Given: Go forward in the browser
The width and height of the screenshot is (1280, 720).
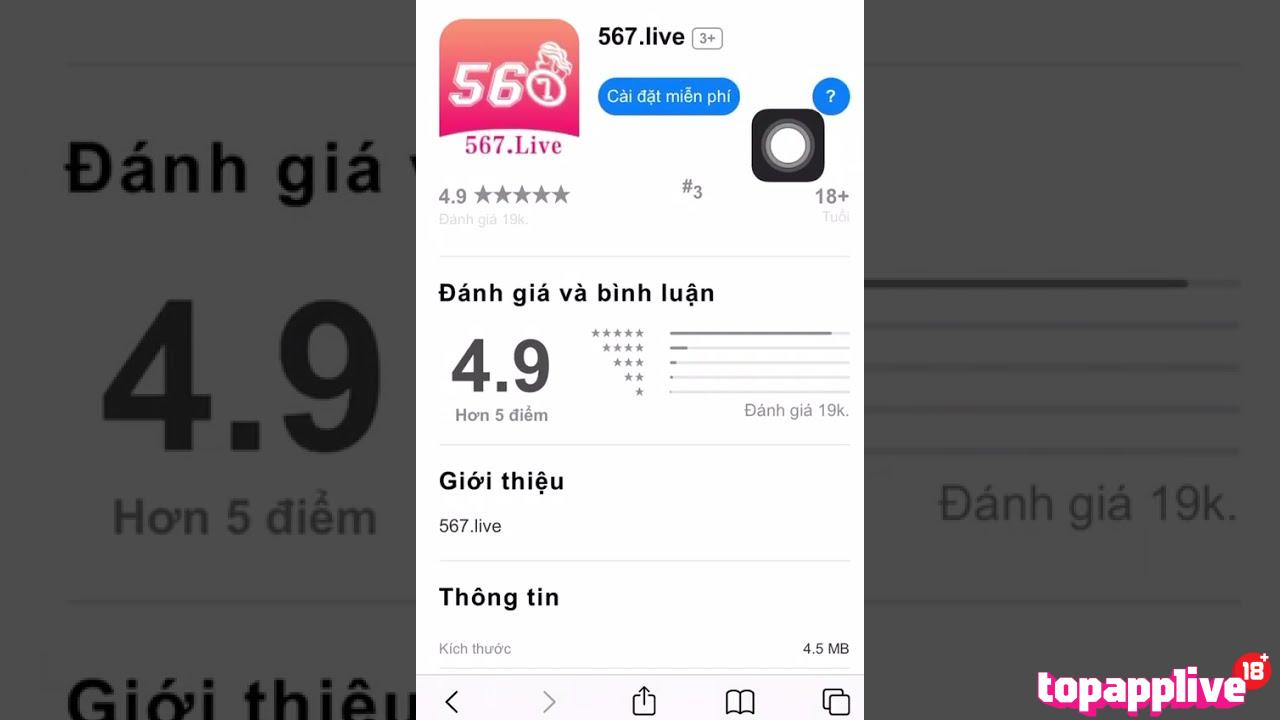Looking at the screenshot, I should (x=548, y=702).
